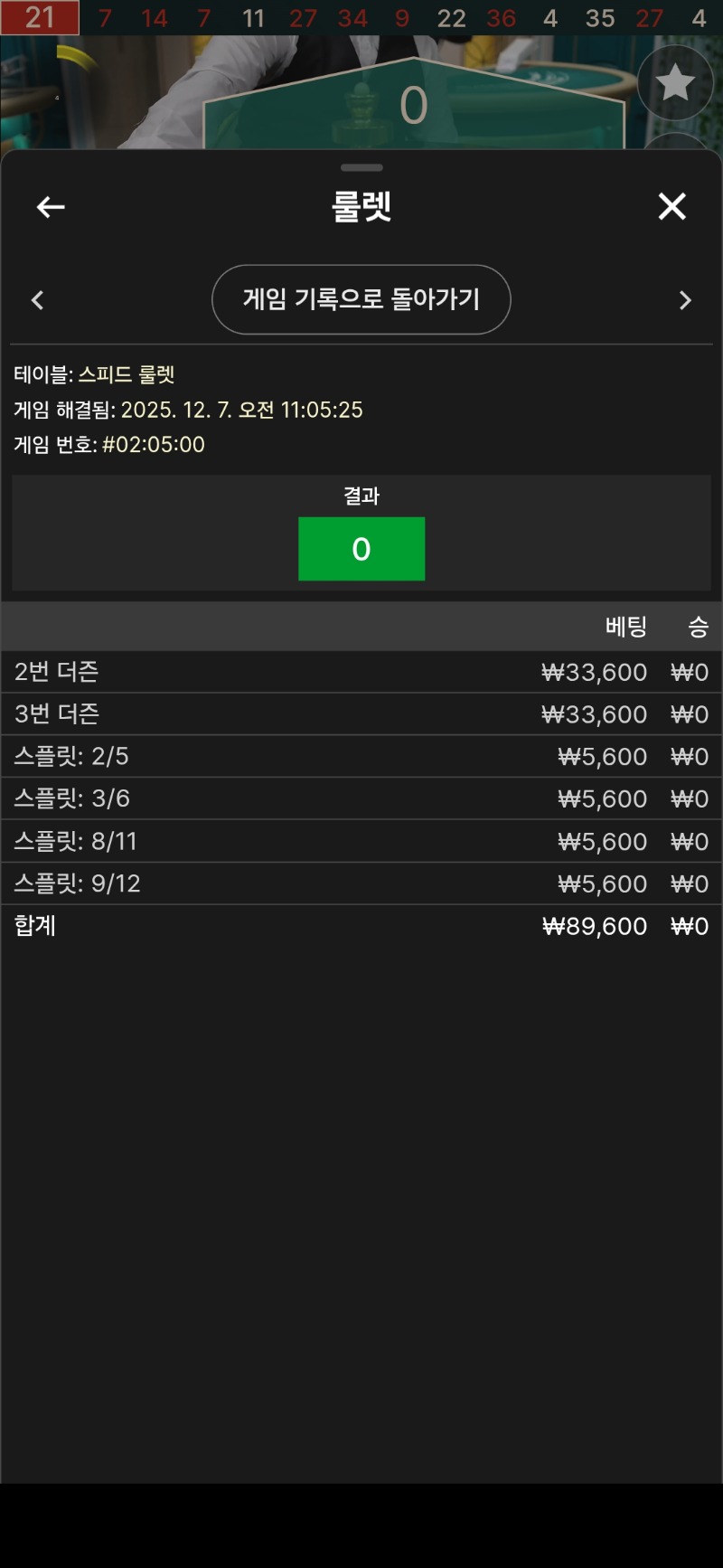This screenshot has width=723, height=1568.
Task: Expand the panel using the top drag handle
Action: (x=361, y=167)
